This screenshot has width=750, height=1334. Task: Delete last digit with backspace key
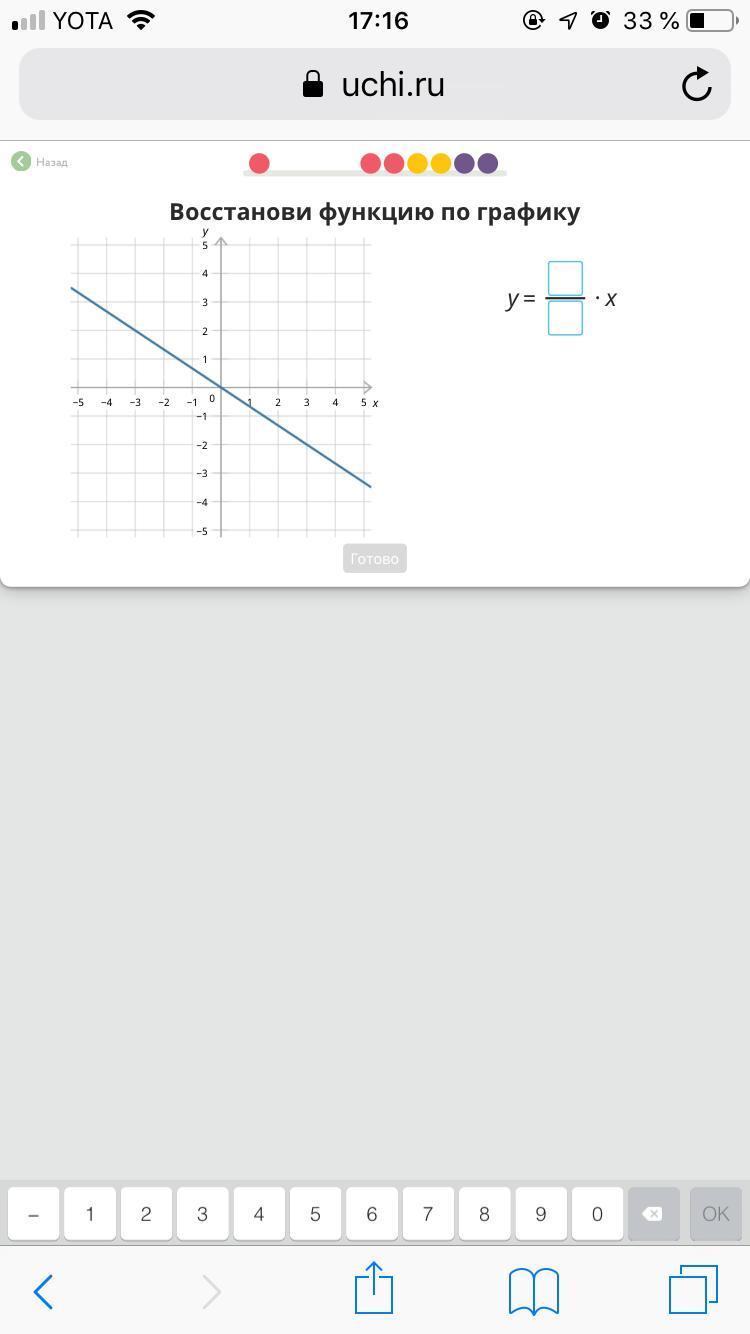(x=653, y=1214)
